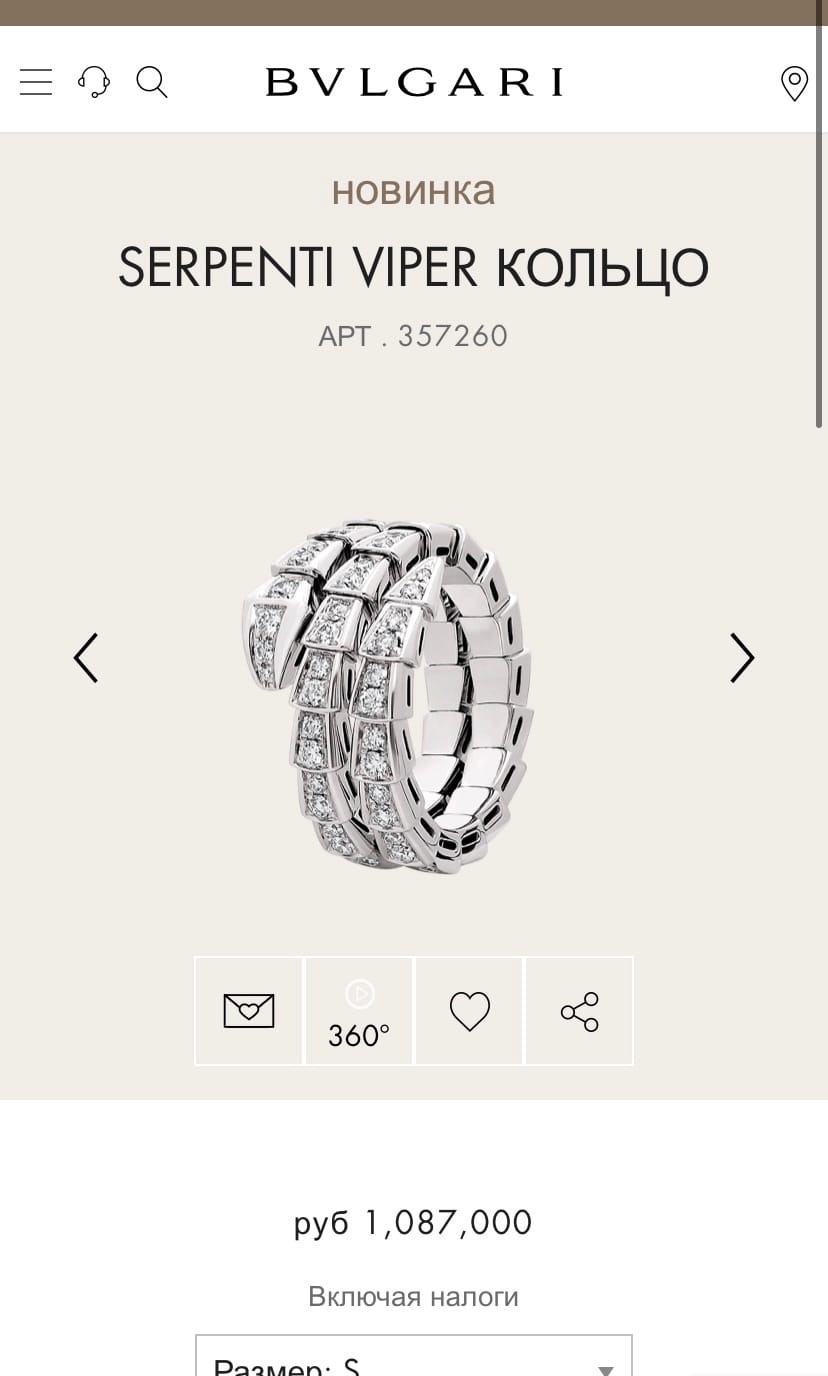Open the hamburger menu
The height and width of the screenshot is (1376, 828).
[36, 82]
